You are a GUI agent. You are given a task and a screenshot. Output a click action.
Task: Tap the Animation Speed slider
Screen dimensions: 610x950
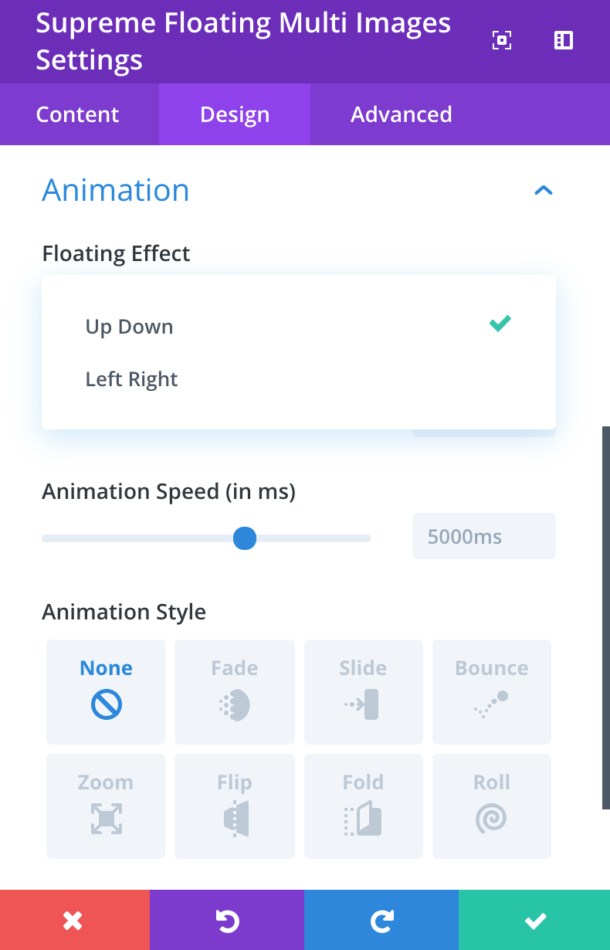[x=206, y=539]
